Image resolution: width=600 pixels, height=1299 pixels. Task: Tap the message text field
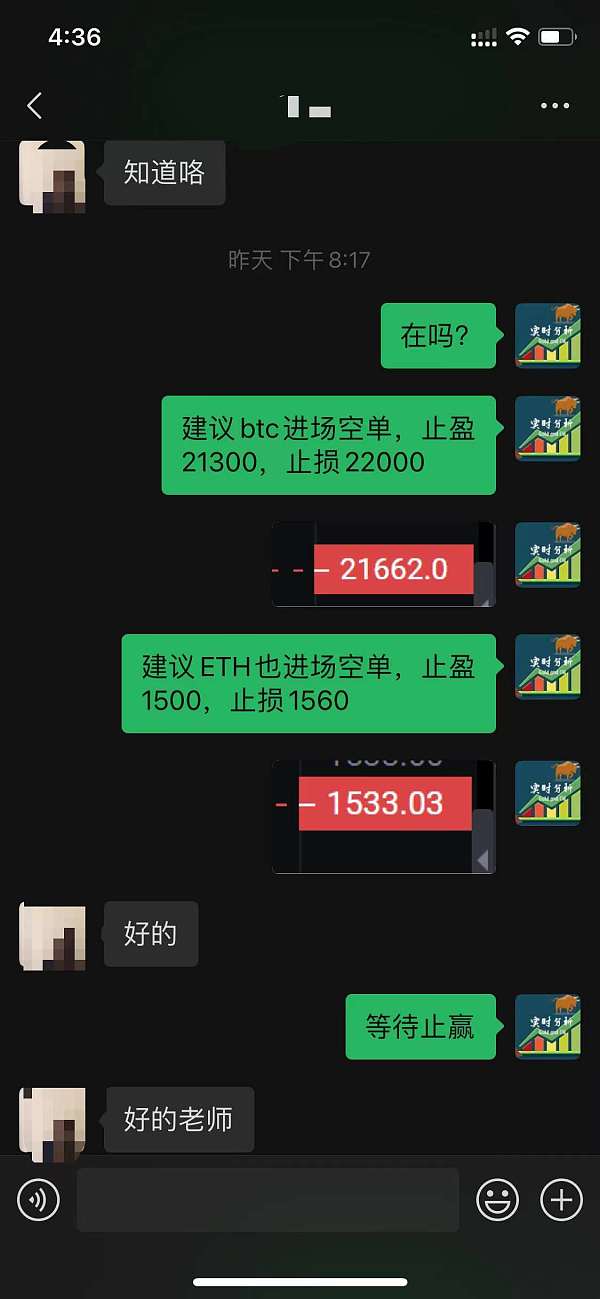pyautogui.click(x=268, y=1199)
